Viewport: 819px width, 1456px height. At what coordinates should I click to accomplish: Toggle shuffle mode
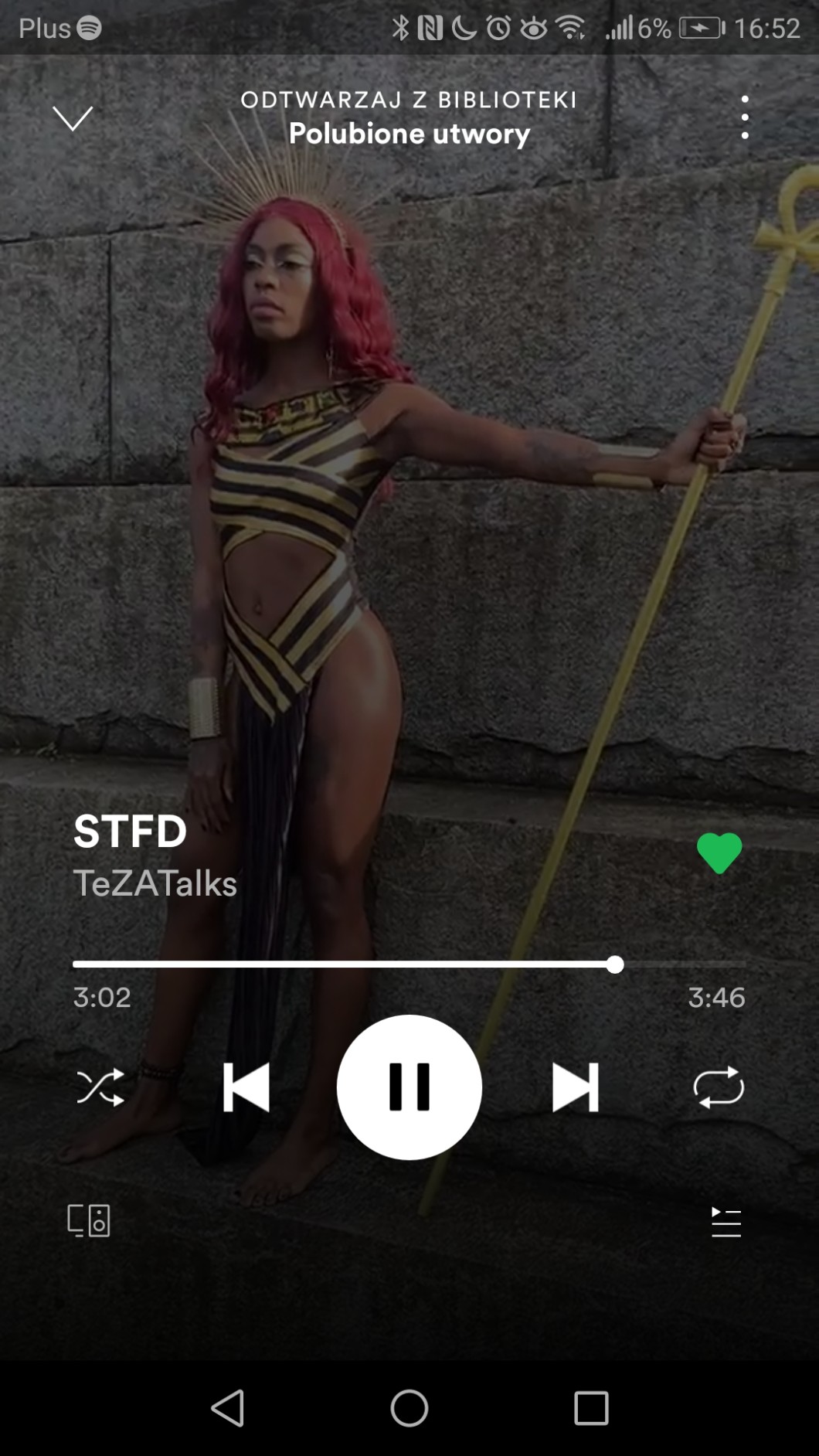coord(100,1087)
